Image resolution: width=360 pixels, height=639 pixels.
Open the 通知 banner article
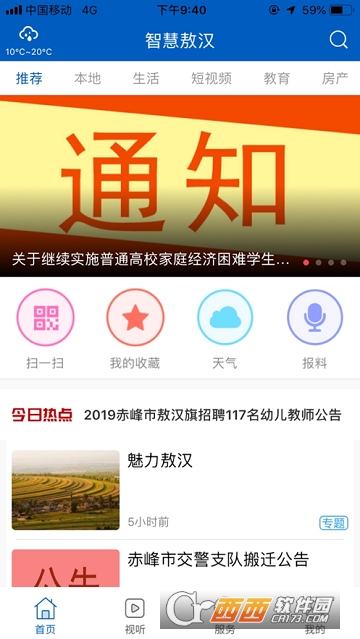(x=180, y=186)
